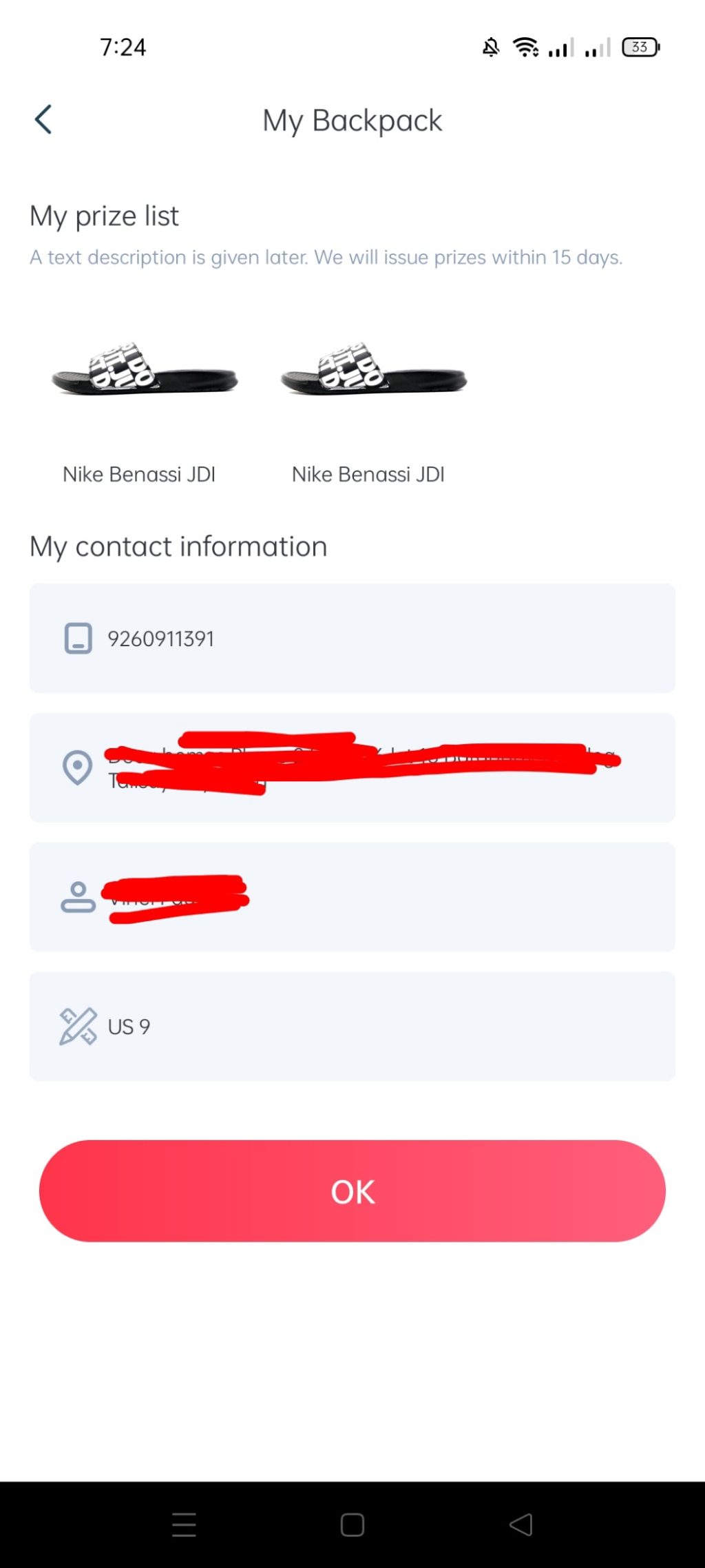Go to the home screen

352,1525
